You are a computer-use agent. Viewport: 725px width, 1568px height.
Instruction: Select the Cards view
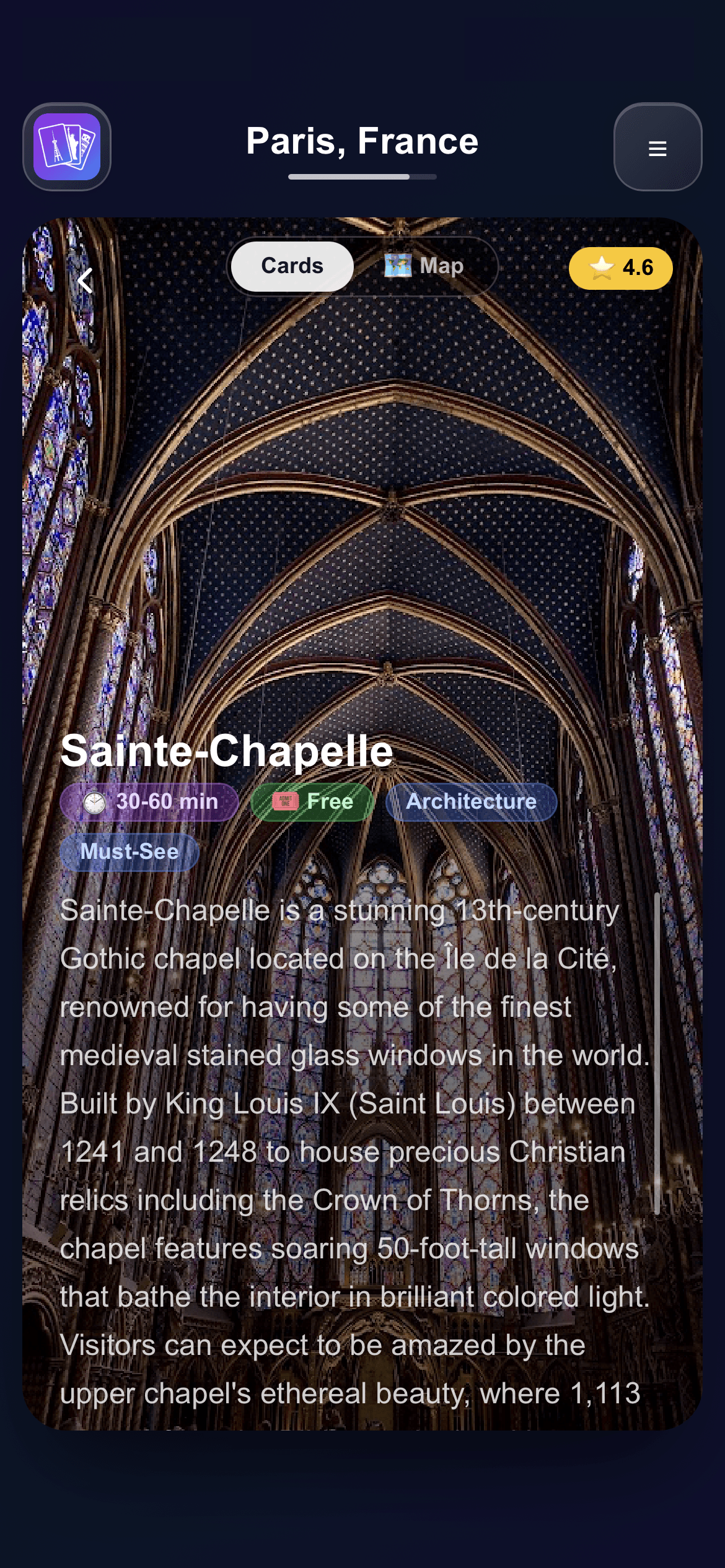(292, 266)
